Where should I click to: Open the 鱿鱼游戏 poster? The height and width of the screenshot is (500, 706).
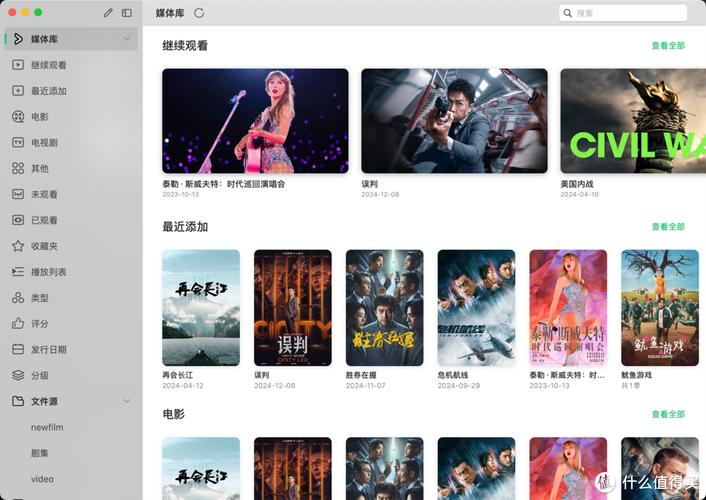coord(659,307)
